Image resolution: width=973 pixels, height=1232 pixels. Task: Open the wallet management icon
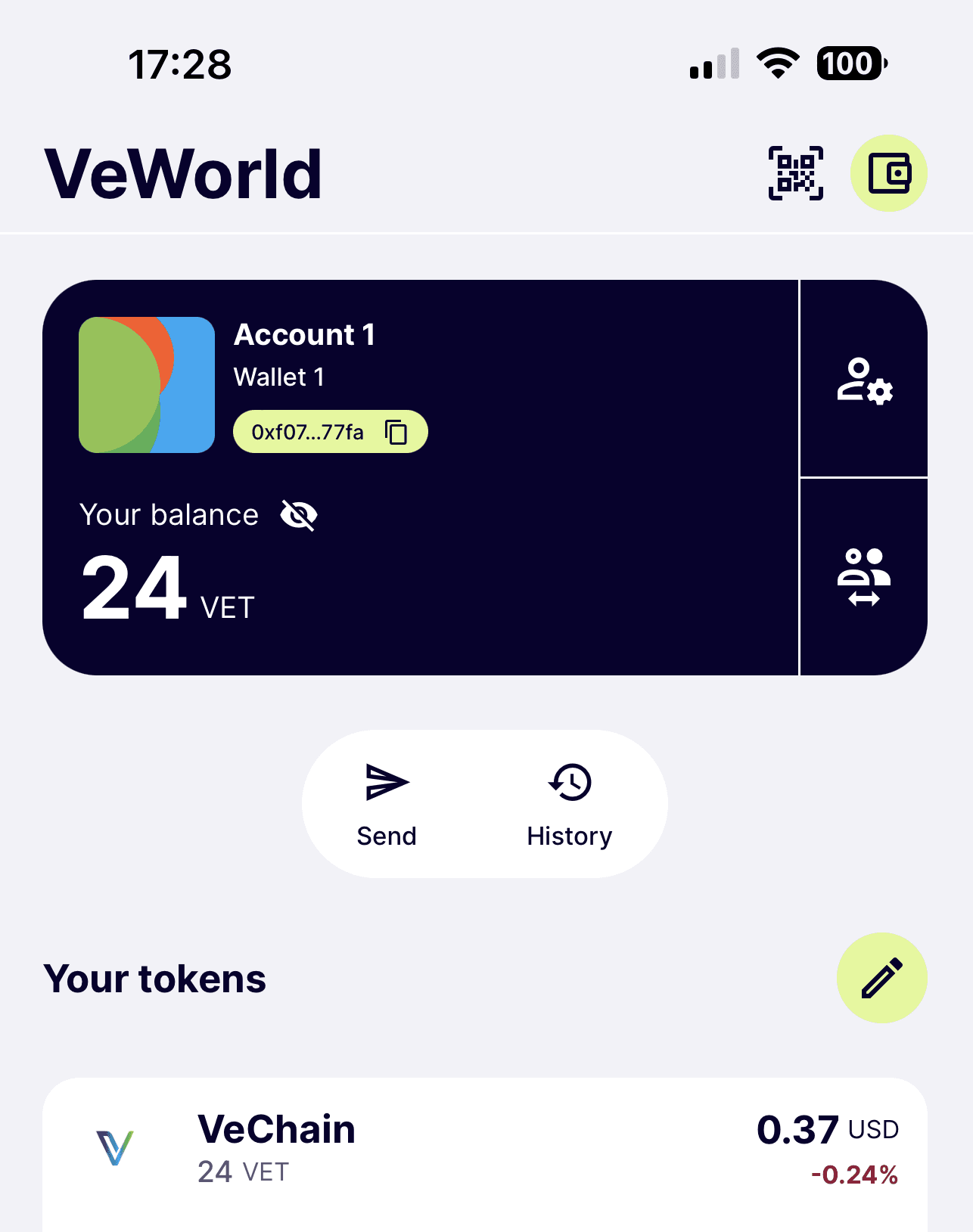(x=889, y=173)
